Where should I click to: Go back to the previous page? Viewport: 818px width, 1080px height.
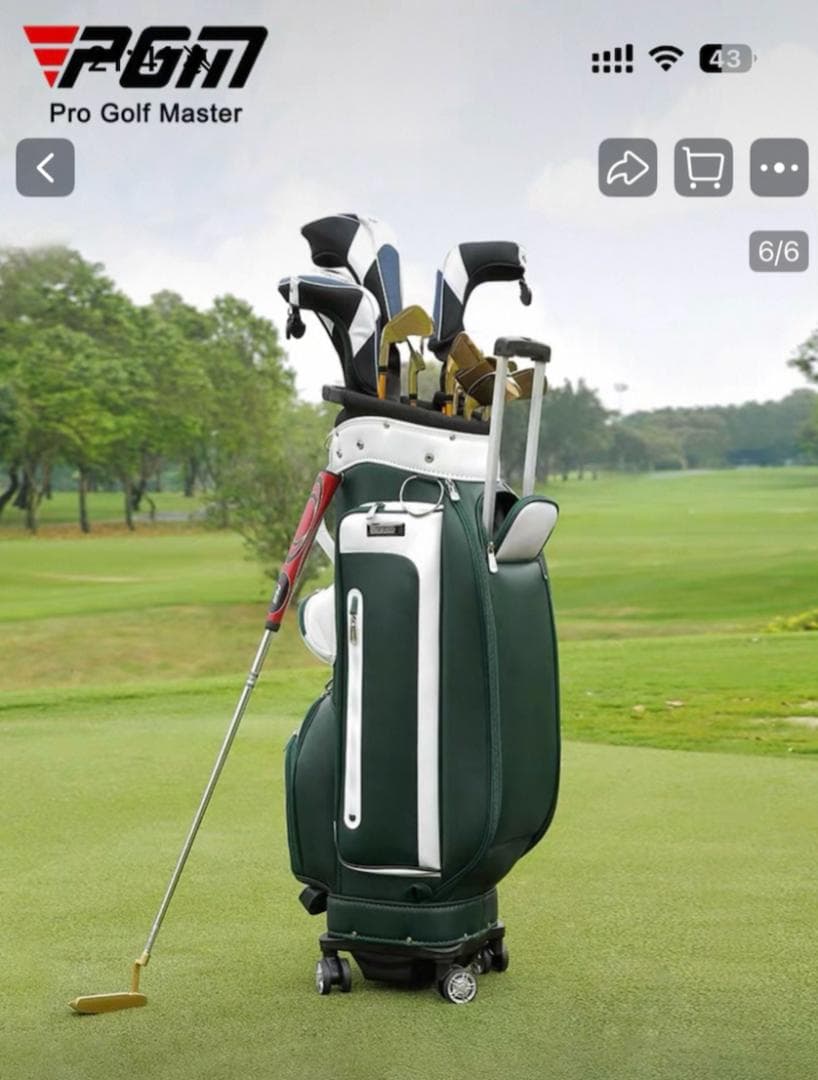45,167
